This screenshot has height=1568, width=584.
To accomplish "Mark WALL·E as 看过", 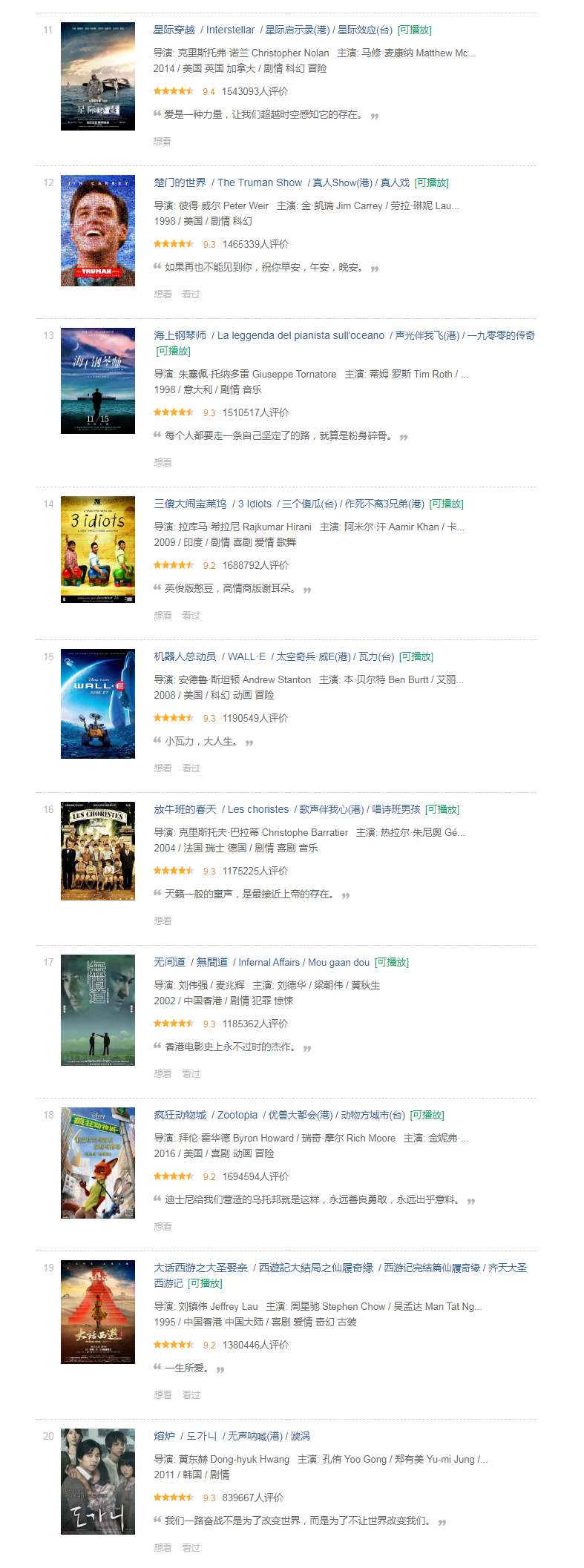I will click(x=191, y=768).
